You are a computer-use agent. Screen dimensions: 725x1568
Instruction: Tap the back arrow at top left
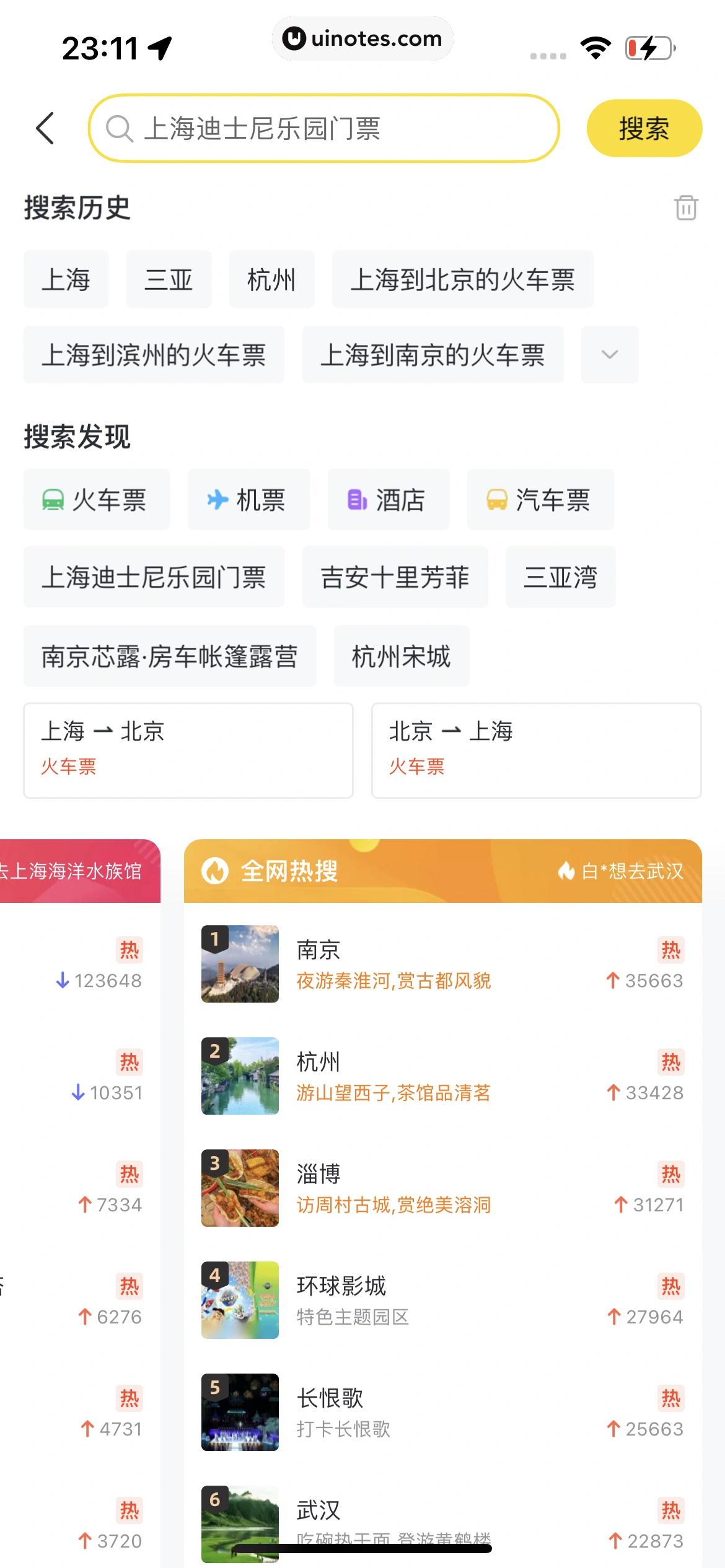45,128
